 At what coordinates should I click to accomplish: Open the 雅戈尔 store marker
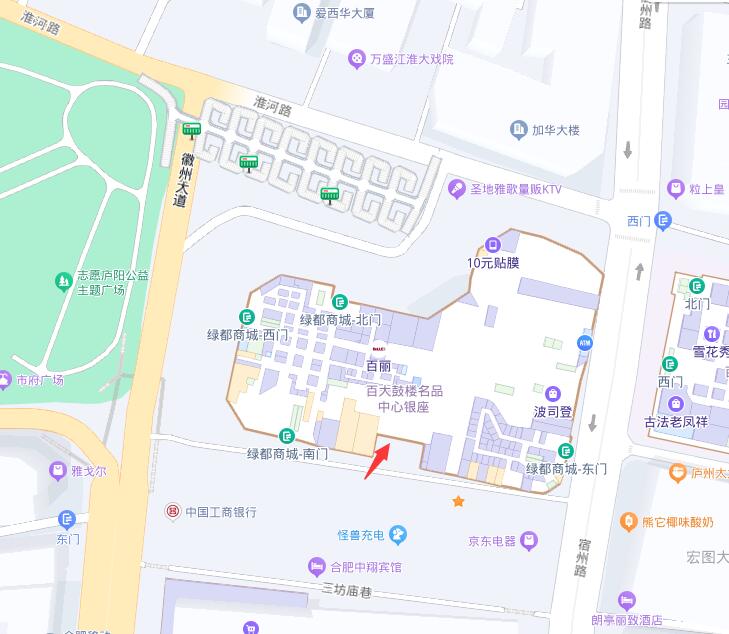pyautogui.click(x=58, y=470)
